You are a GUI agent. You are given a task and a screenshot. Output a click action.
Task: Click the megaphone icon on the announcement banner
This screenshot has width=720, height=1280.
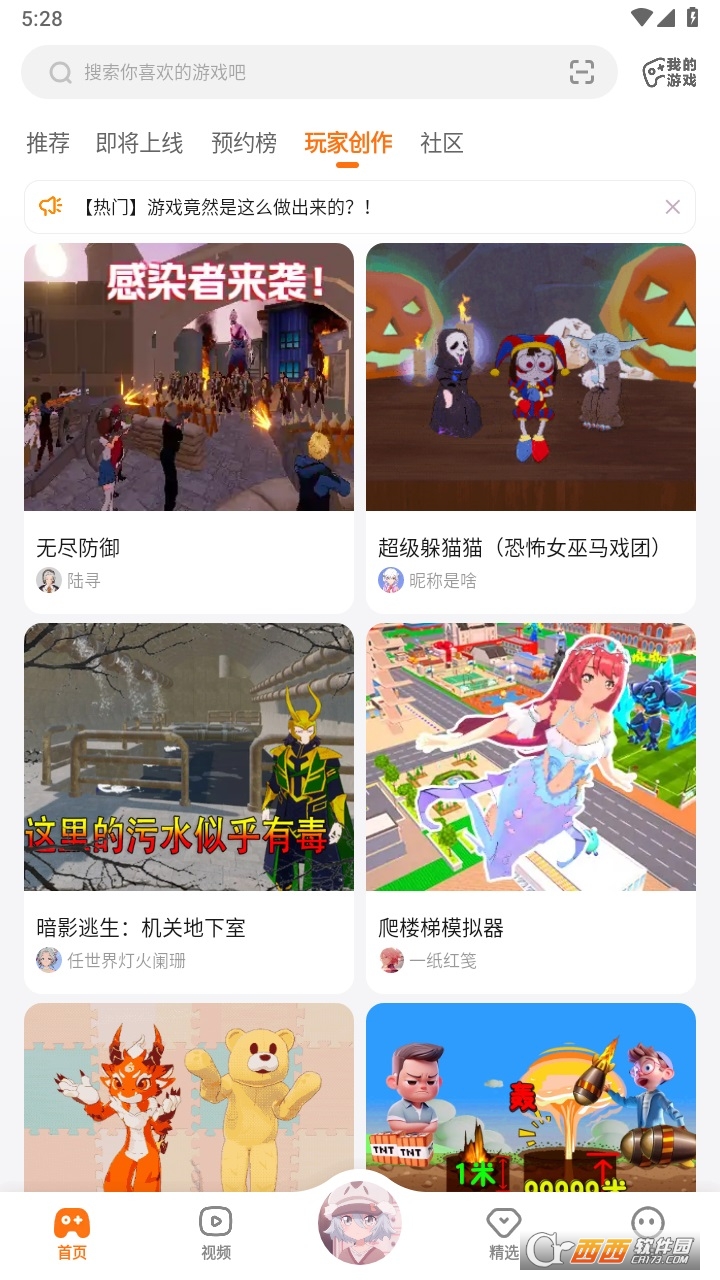[x=51, y=207]
